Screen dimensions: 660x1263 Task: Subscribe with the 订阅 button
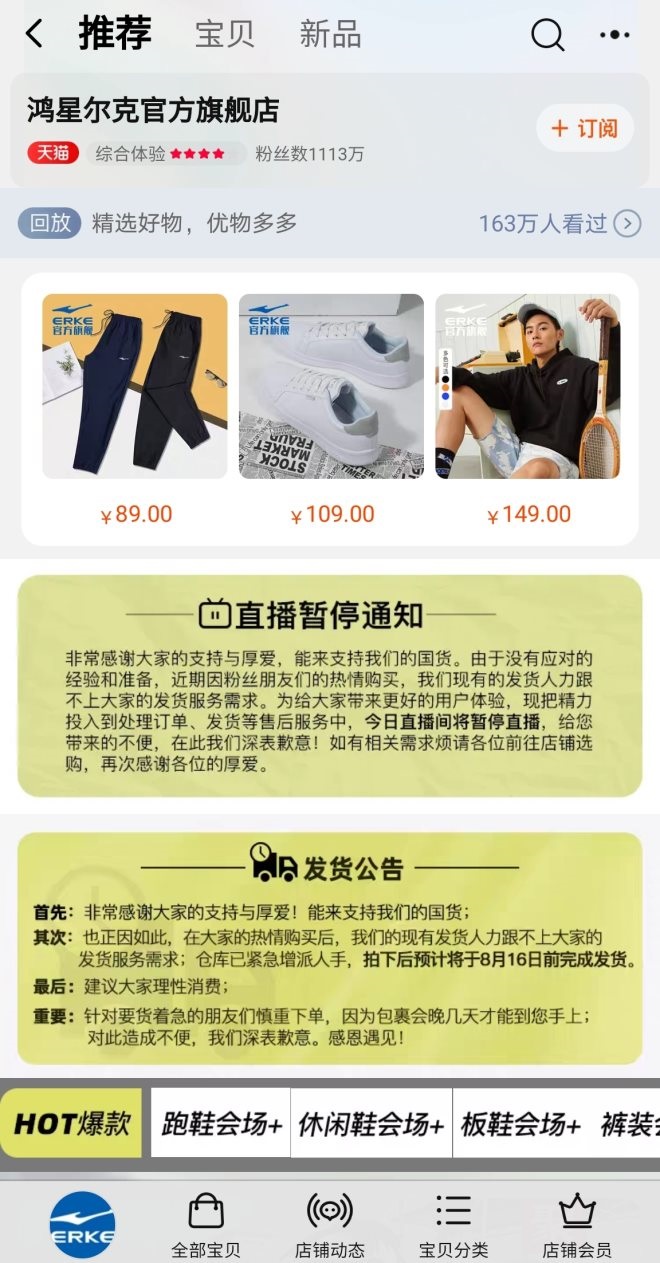pyautogui.click(x=585, y=129)
